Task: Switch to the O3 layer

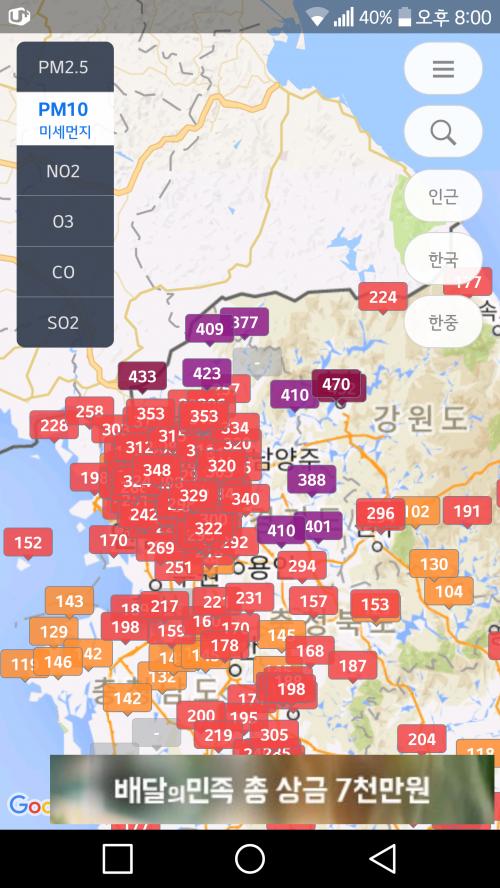Action: tap(65, 221)
